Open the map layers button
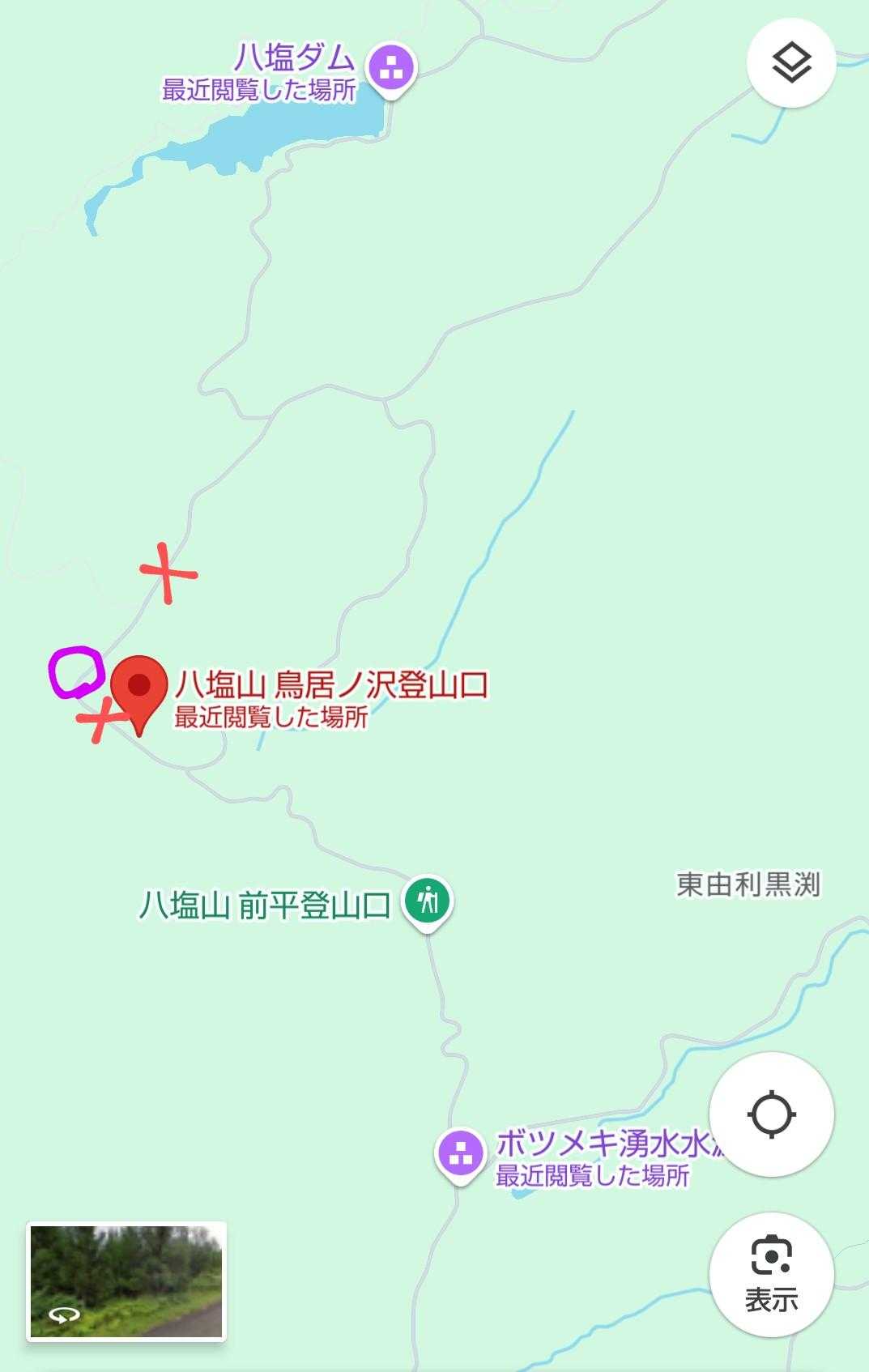 click(x=791, y=63)
